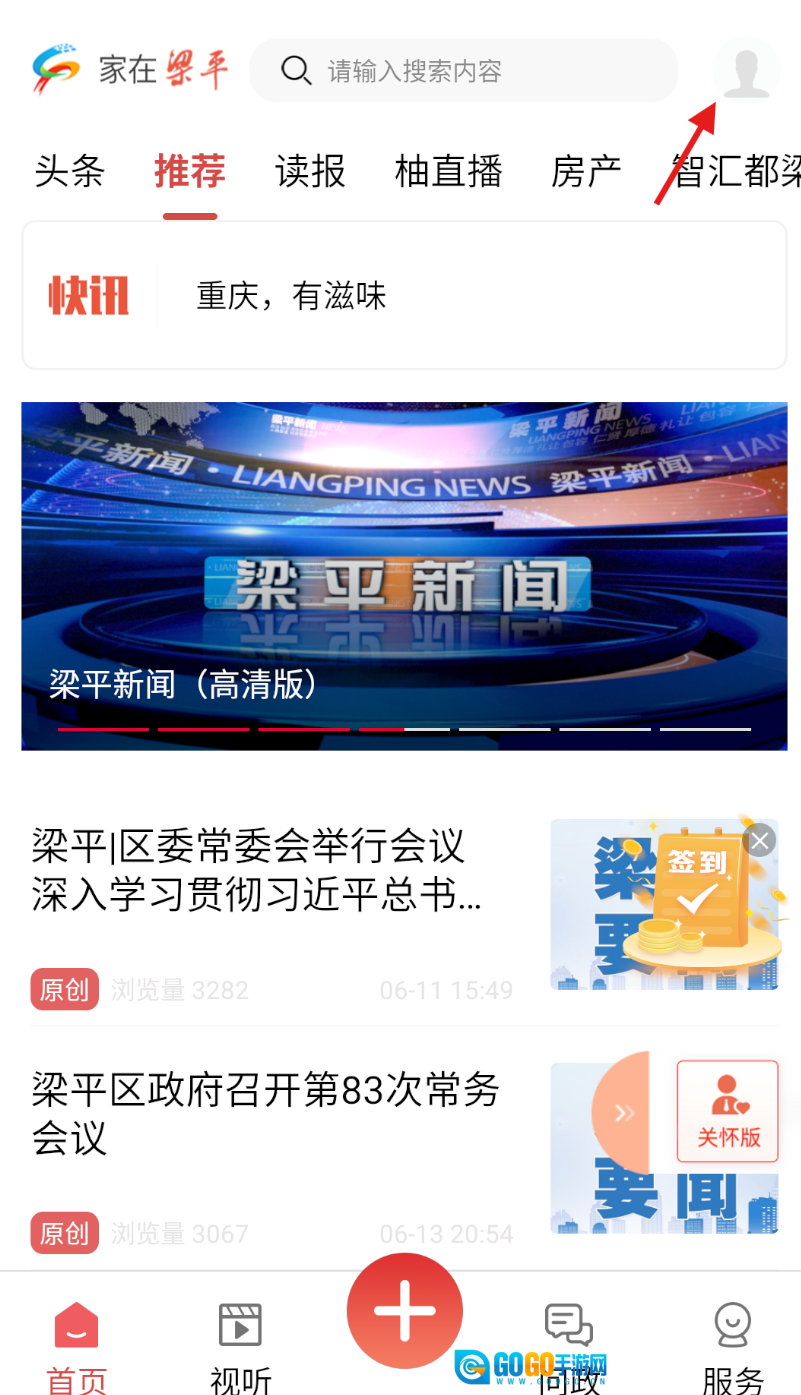Dismiss the 签到 floating widget
Viewport: 801px width, 1395px height.
(760, 841)
